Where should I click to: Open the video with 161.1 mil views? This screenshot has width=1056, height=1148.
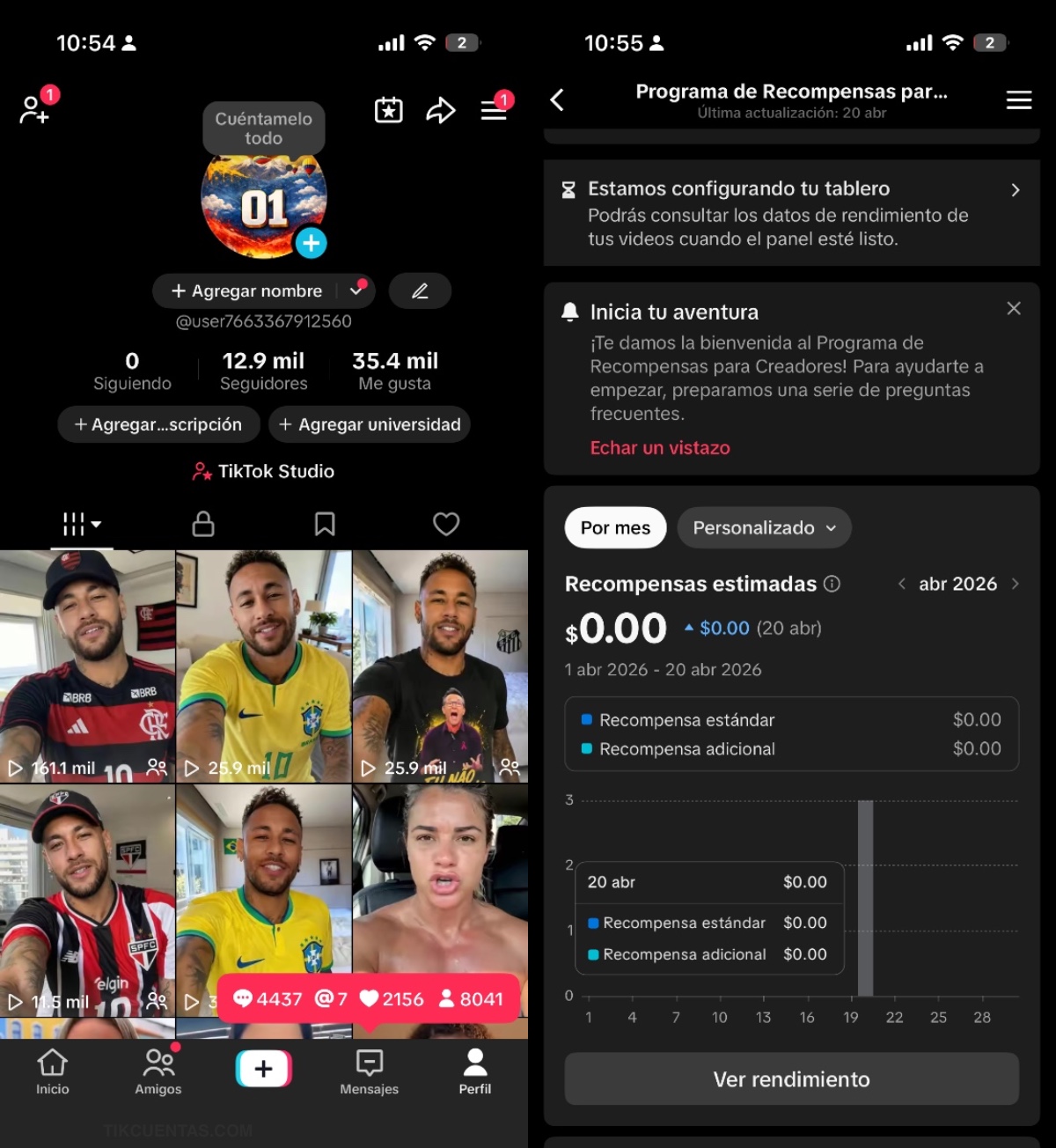click(87, 666)
